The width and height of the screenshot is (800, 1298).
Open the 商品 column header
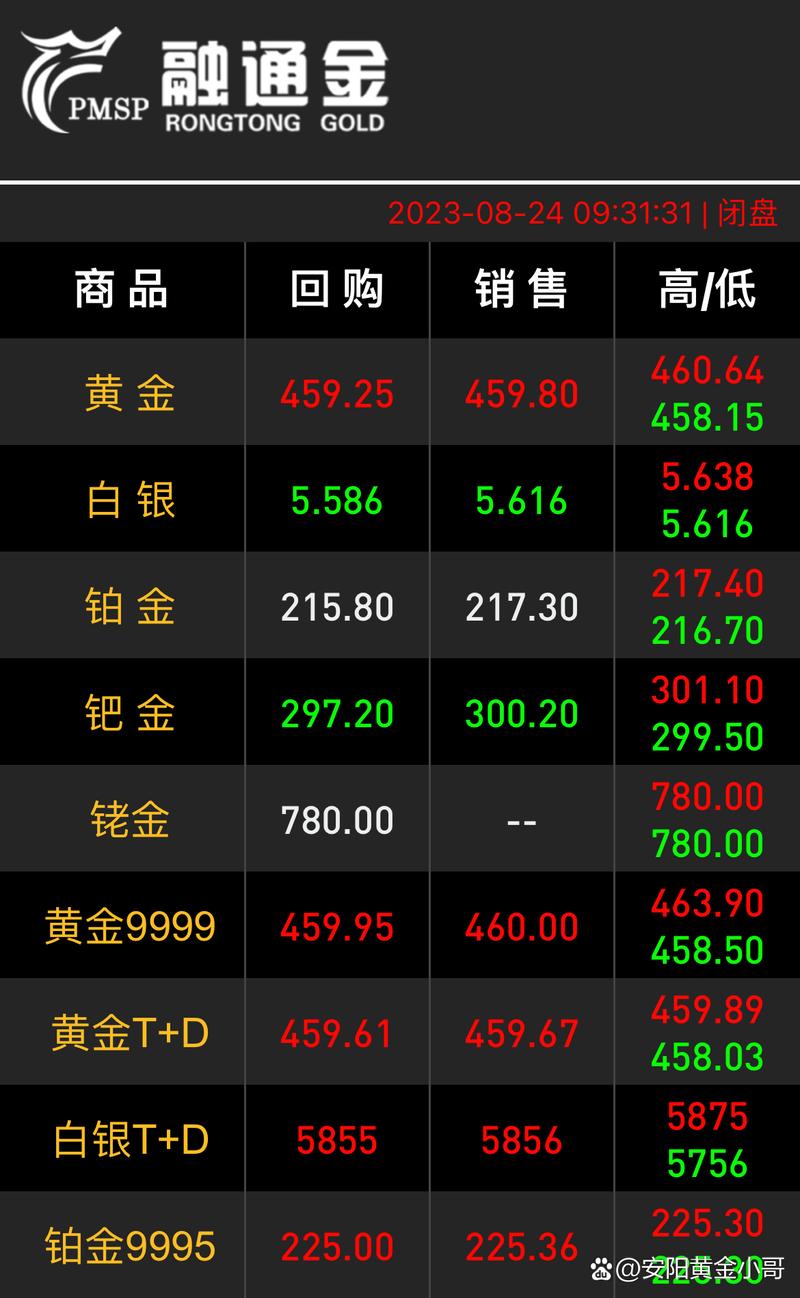[120, 290]
